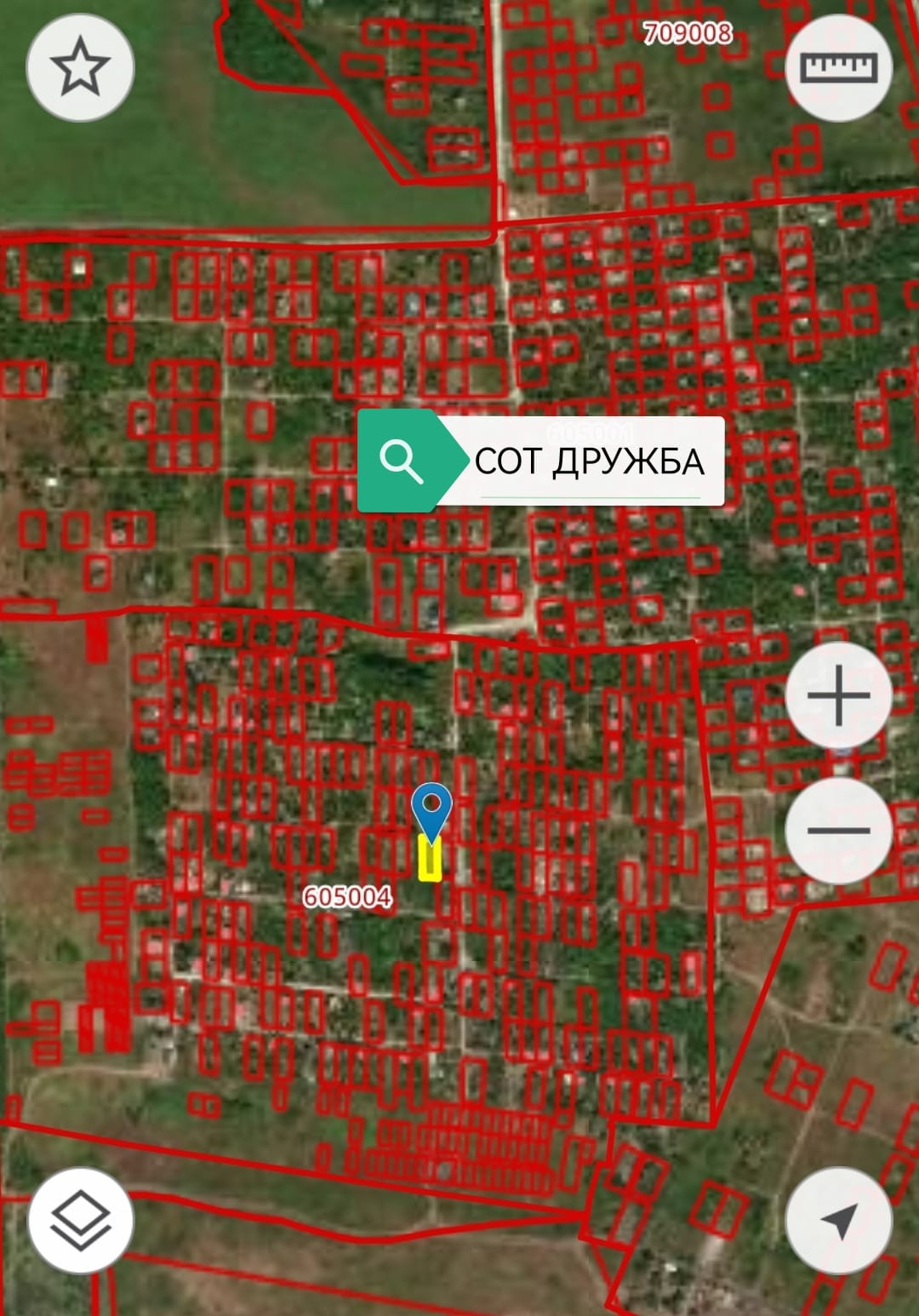Zoom out of the map
The image size is (919, 1316).
coord(838,829)
